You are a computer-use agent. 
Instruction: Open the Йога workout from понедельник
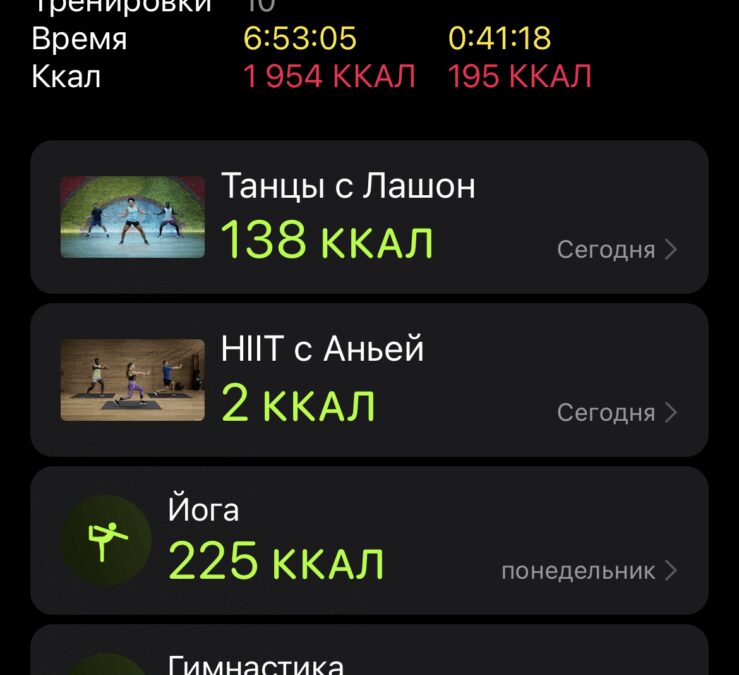[x=368, y=540]
